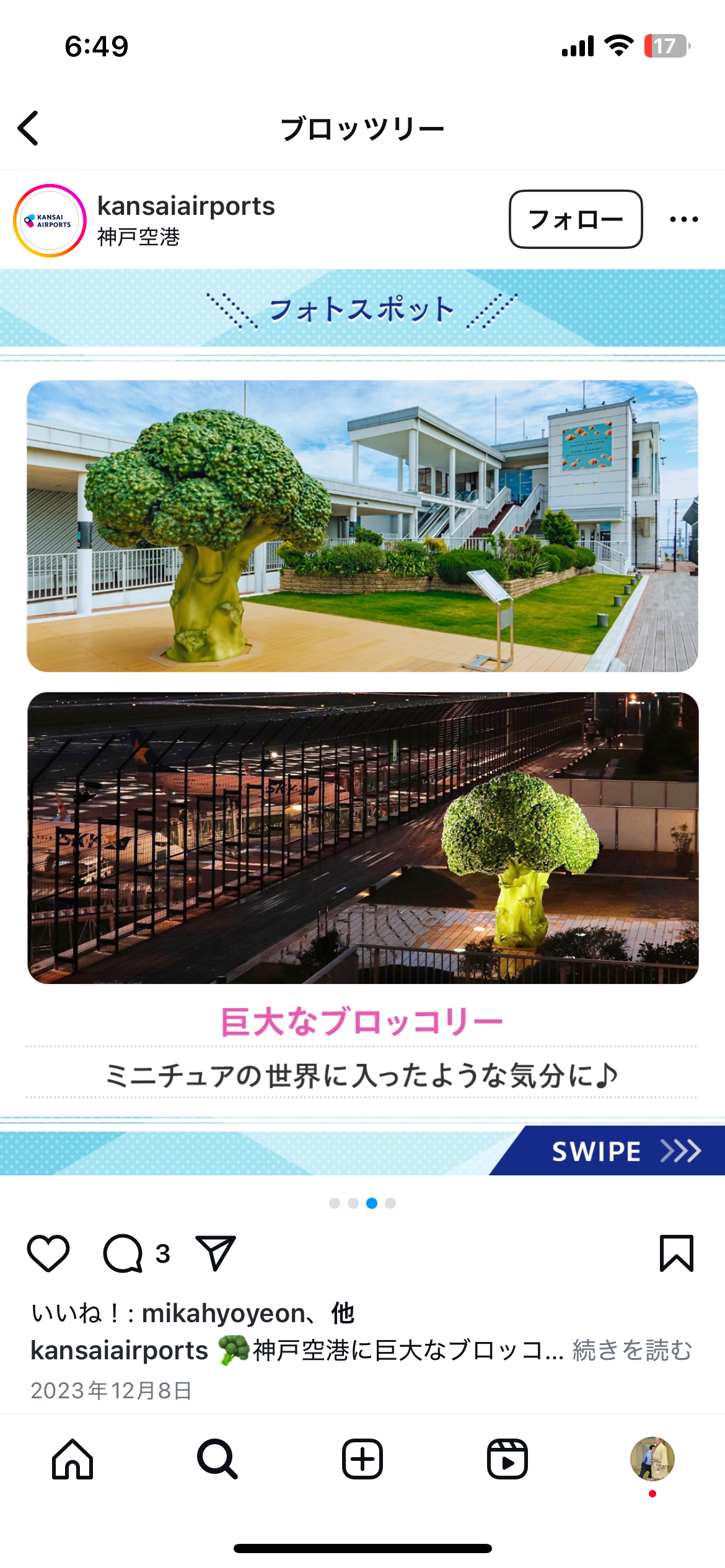The image size is (725, 1568).
Task: Like the kansaiairports post
Action: (48, 1253)
